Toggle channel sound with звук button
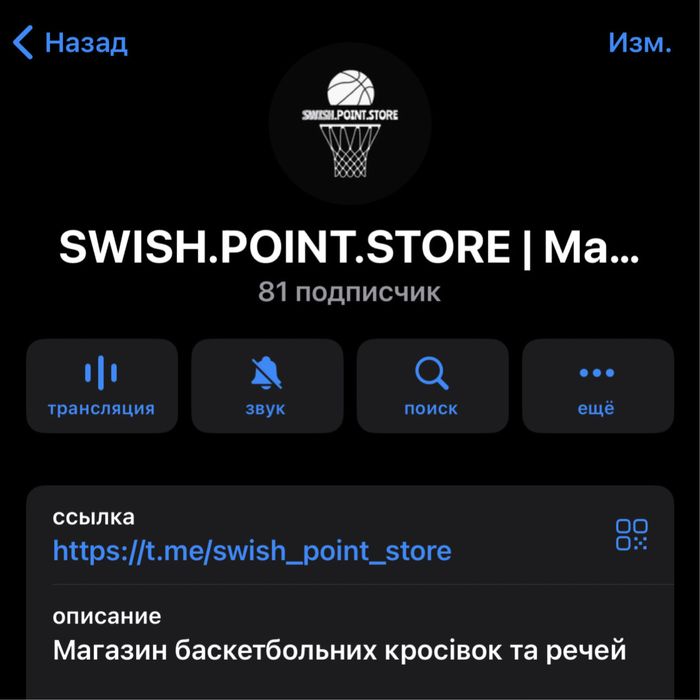The height and width of the screenshot is (700, 700). click(x=266, y=386)
